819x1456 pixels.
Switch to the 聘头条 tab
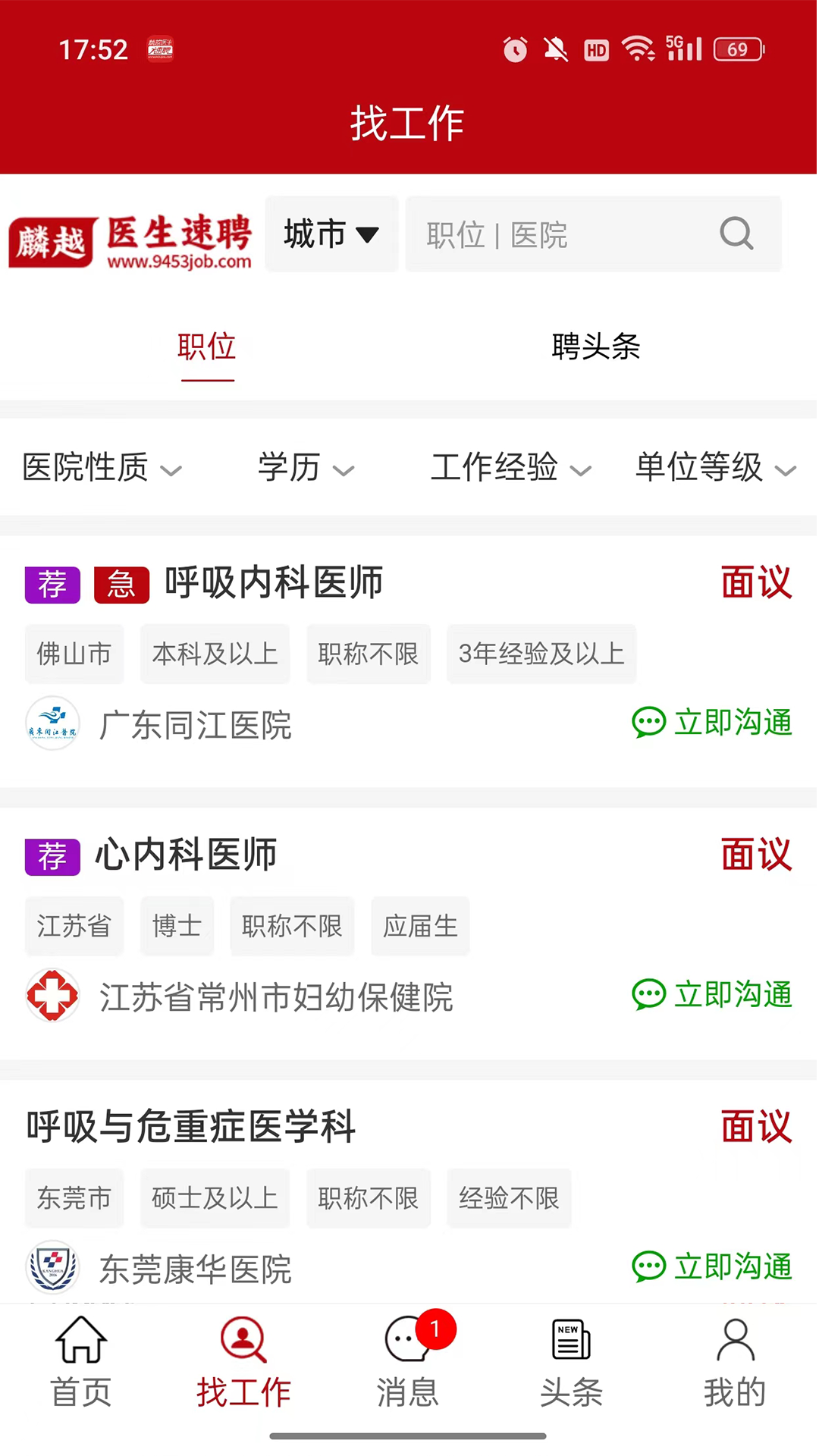tap(596, 348)
